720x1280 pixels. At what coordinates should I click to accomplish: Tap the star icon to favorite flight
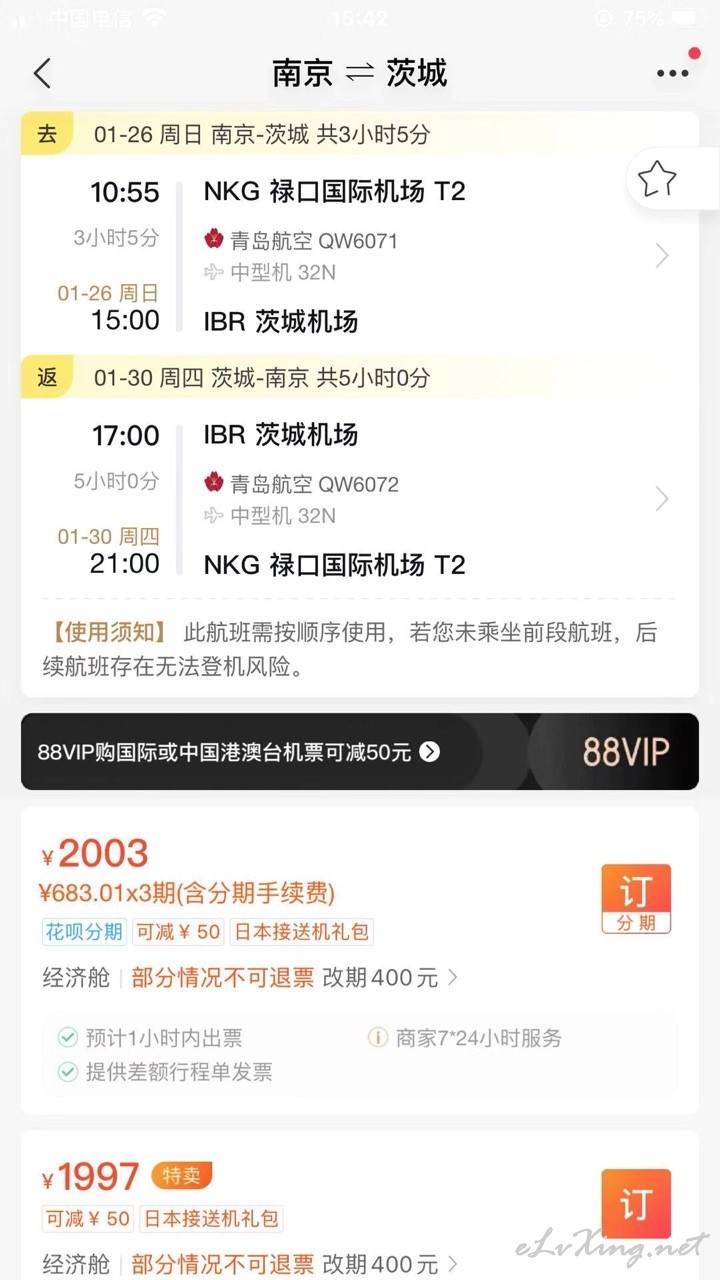pyautogui.click(x=657, y=180)
